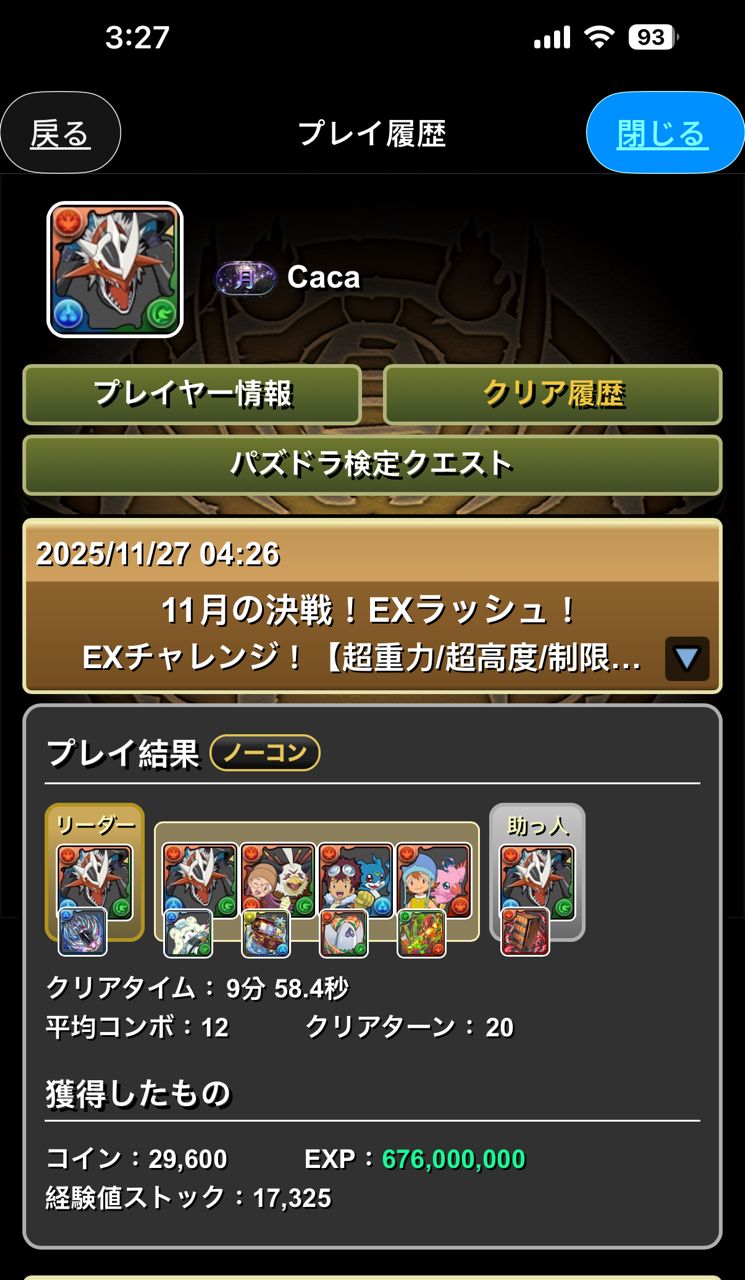View Caca's player avatar monster

115,270
